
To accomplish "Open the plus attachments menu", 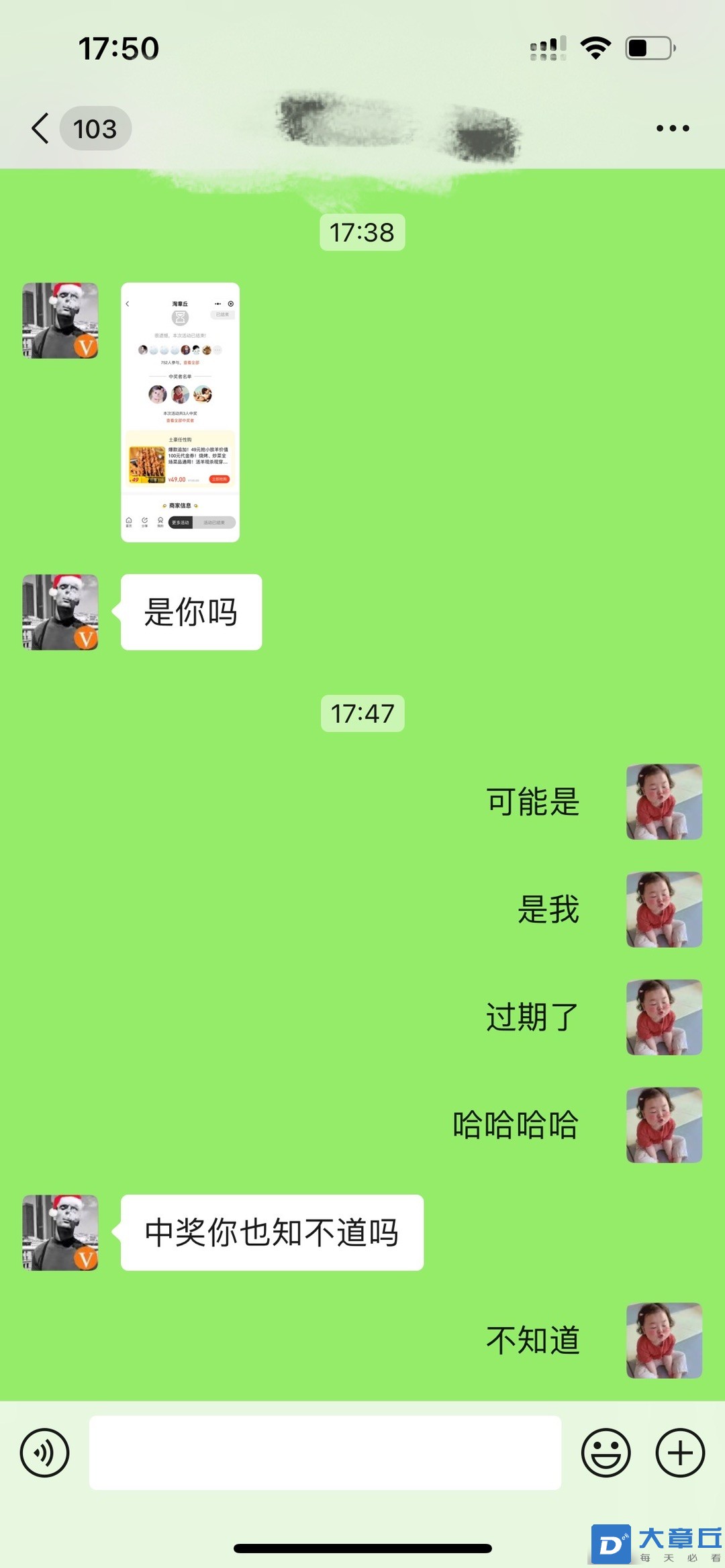I will pos(679,1453).
